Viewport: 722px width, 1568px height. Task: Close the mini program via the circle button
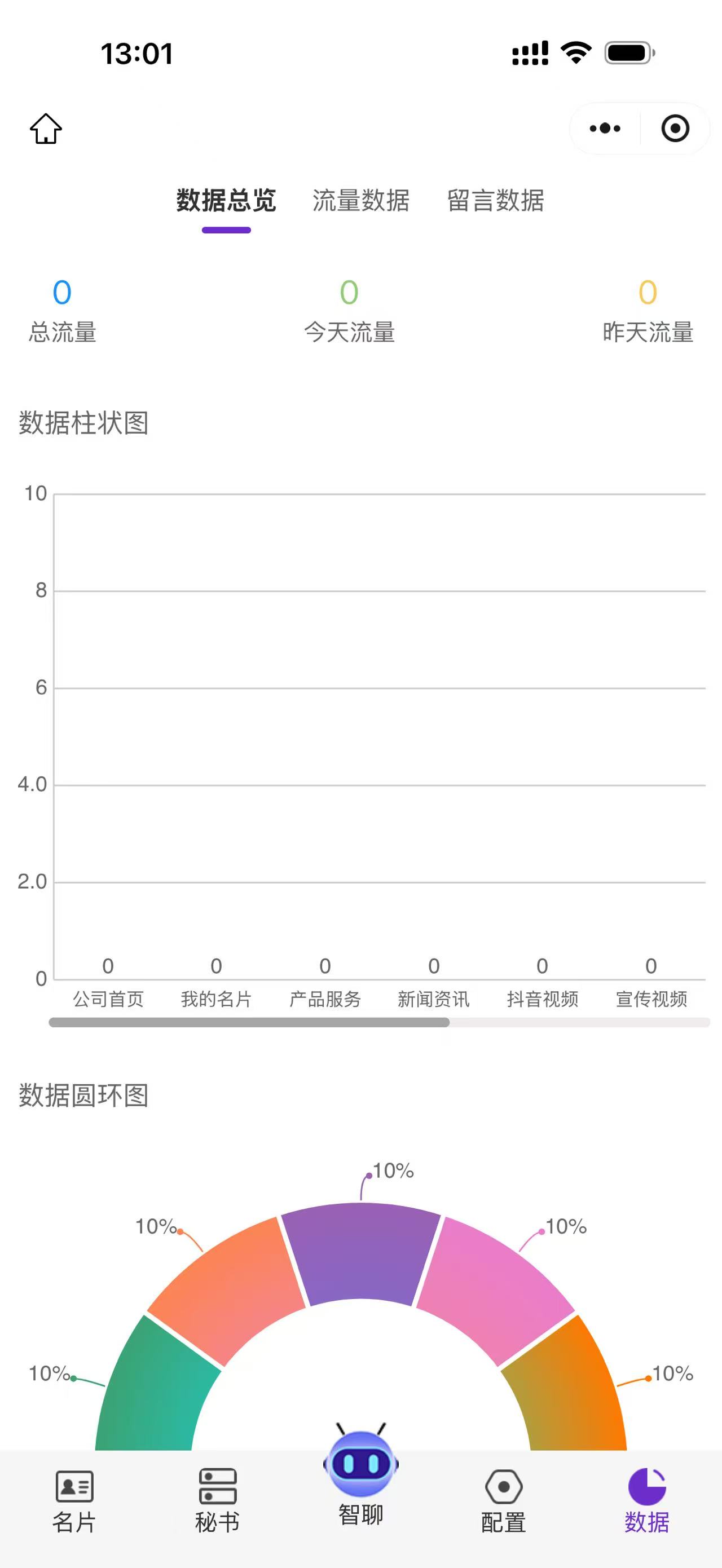tap(675, 129)
